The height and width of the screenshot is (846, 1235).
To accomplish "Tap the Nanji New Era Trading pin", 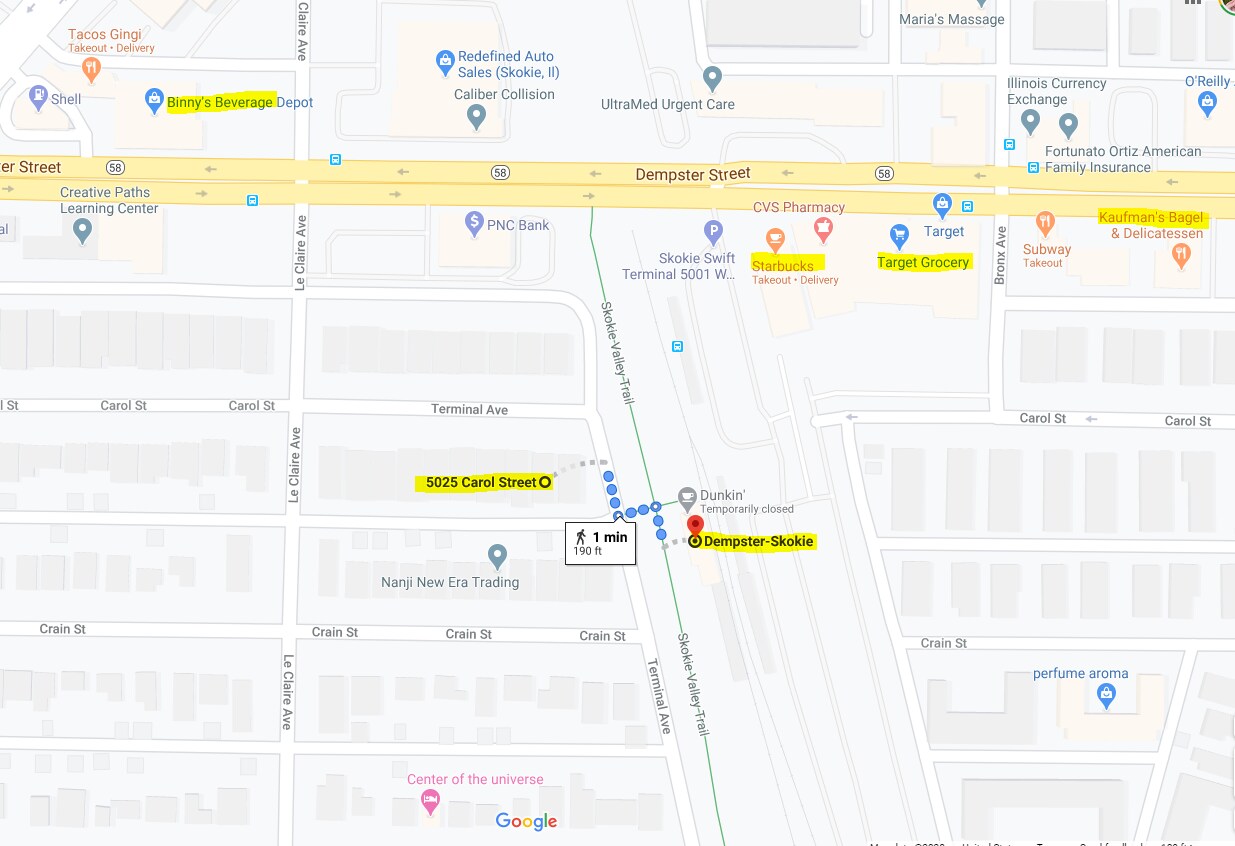I will click(497, 555).
